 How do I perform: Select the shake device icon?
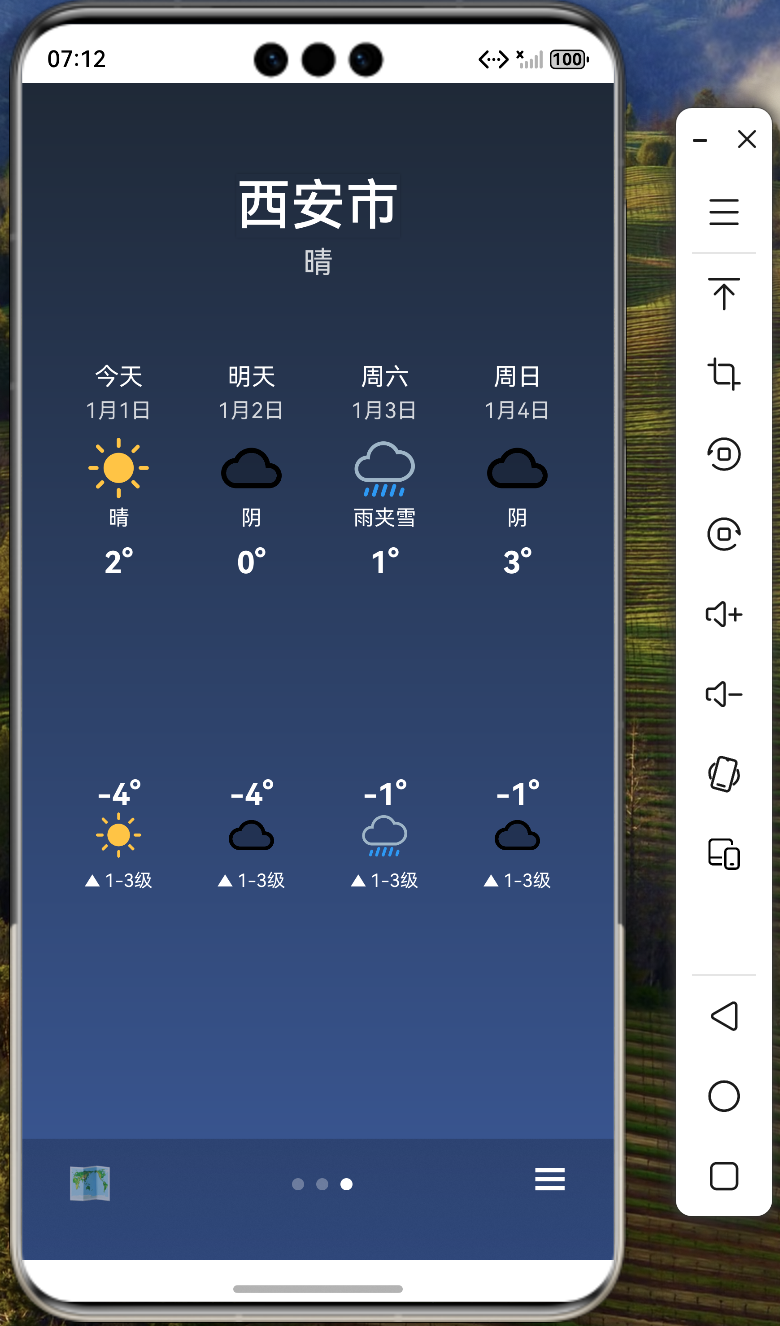[722, 774]
